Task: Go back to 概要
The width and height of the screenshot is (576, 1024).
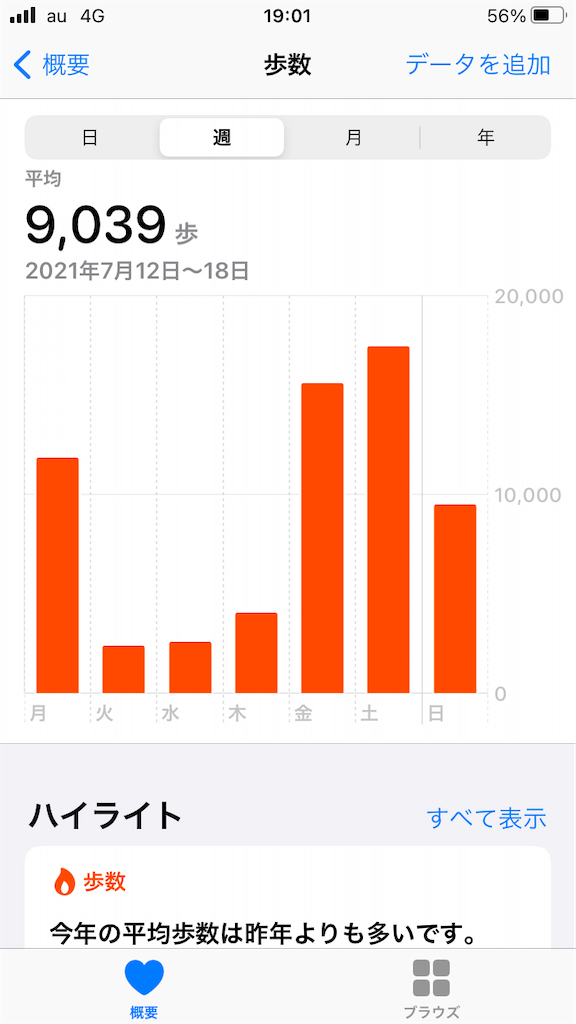Action: coord(51,65)
